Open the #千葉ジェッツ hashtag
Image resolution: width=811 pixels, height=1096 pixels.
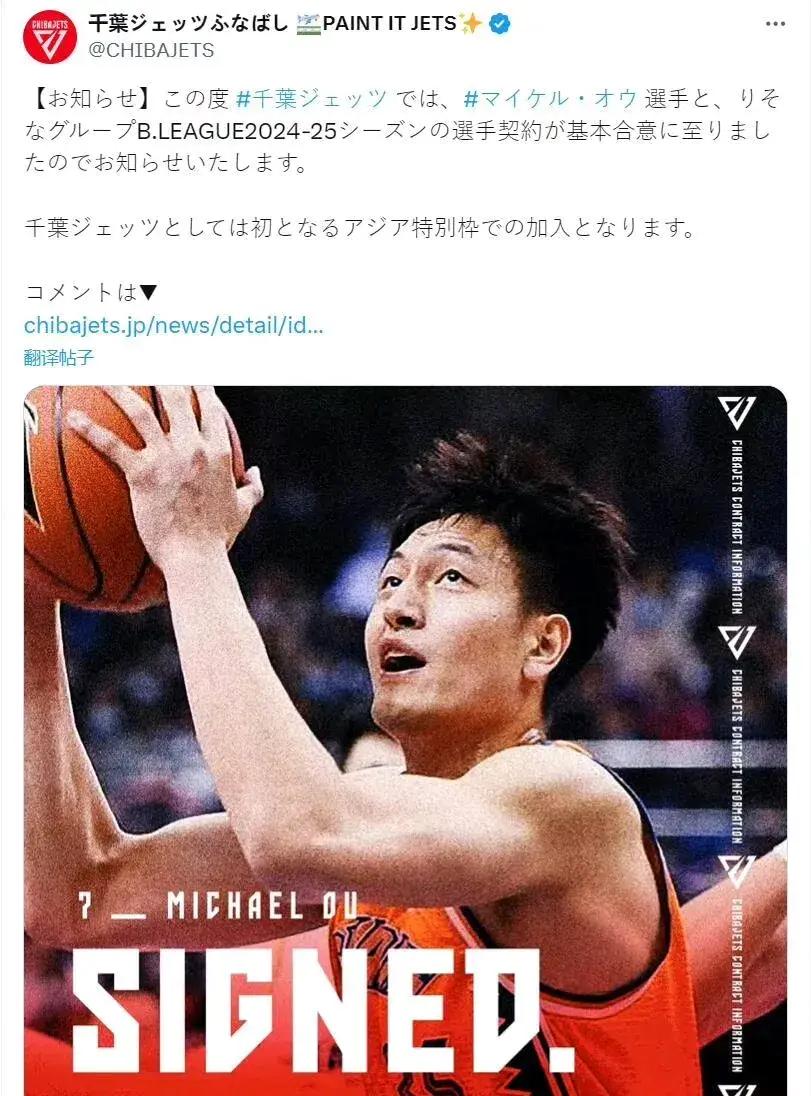tap(311, 98)
